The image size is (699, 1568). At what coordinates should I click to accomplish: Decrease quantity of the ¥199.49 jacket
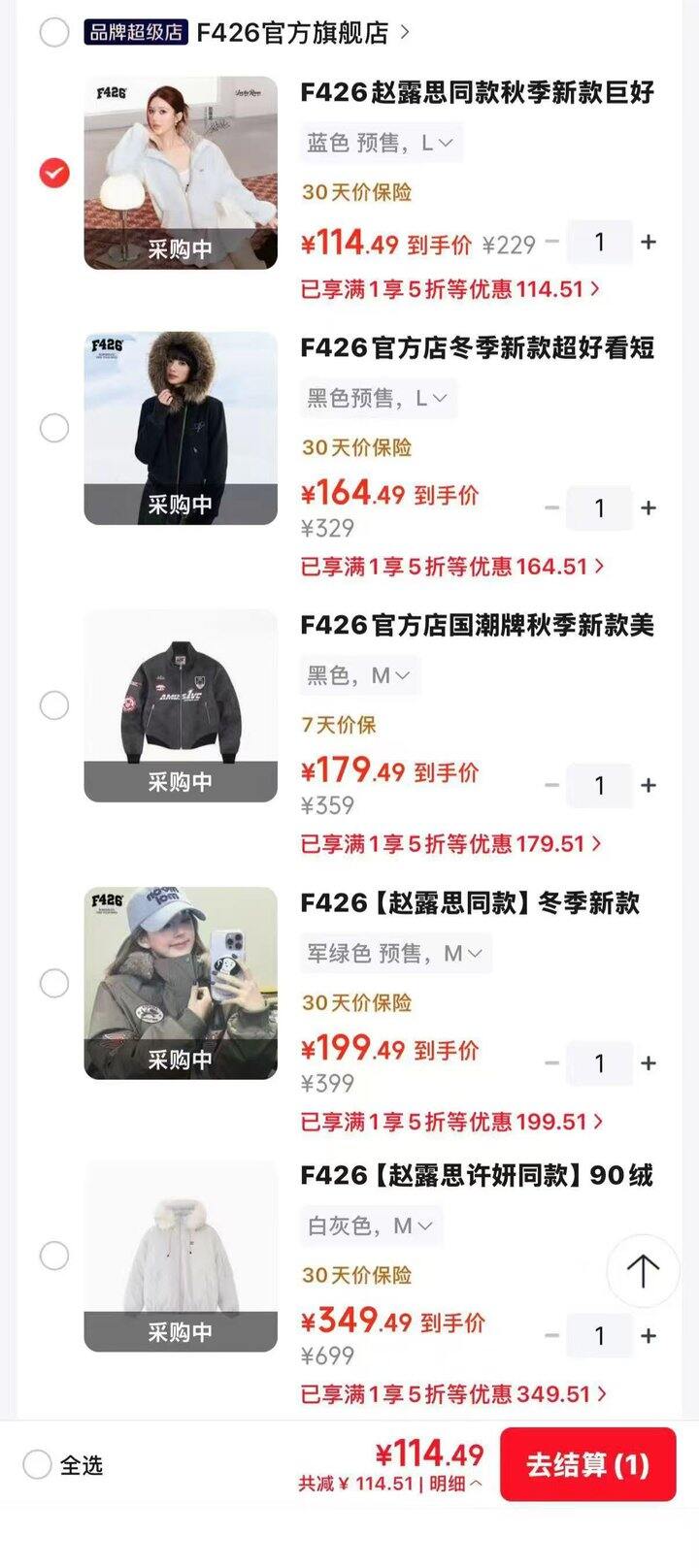click(x=551, y=1063)
